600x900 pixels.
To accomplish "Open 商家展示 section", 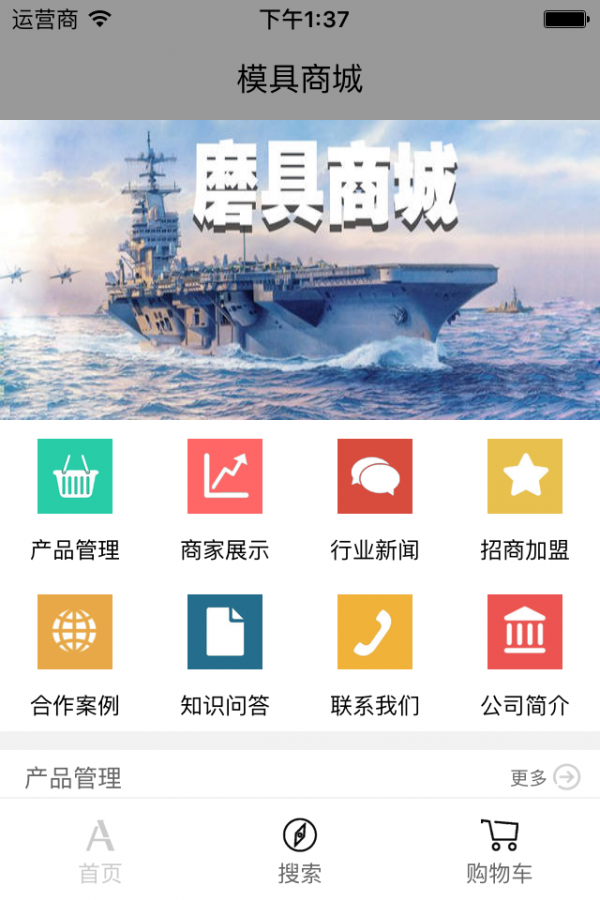I will pos(225,476).
